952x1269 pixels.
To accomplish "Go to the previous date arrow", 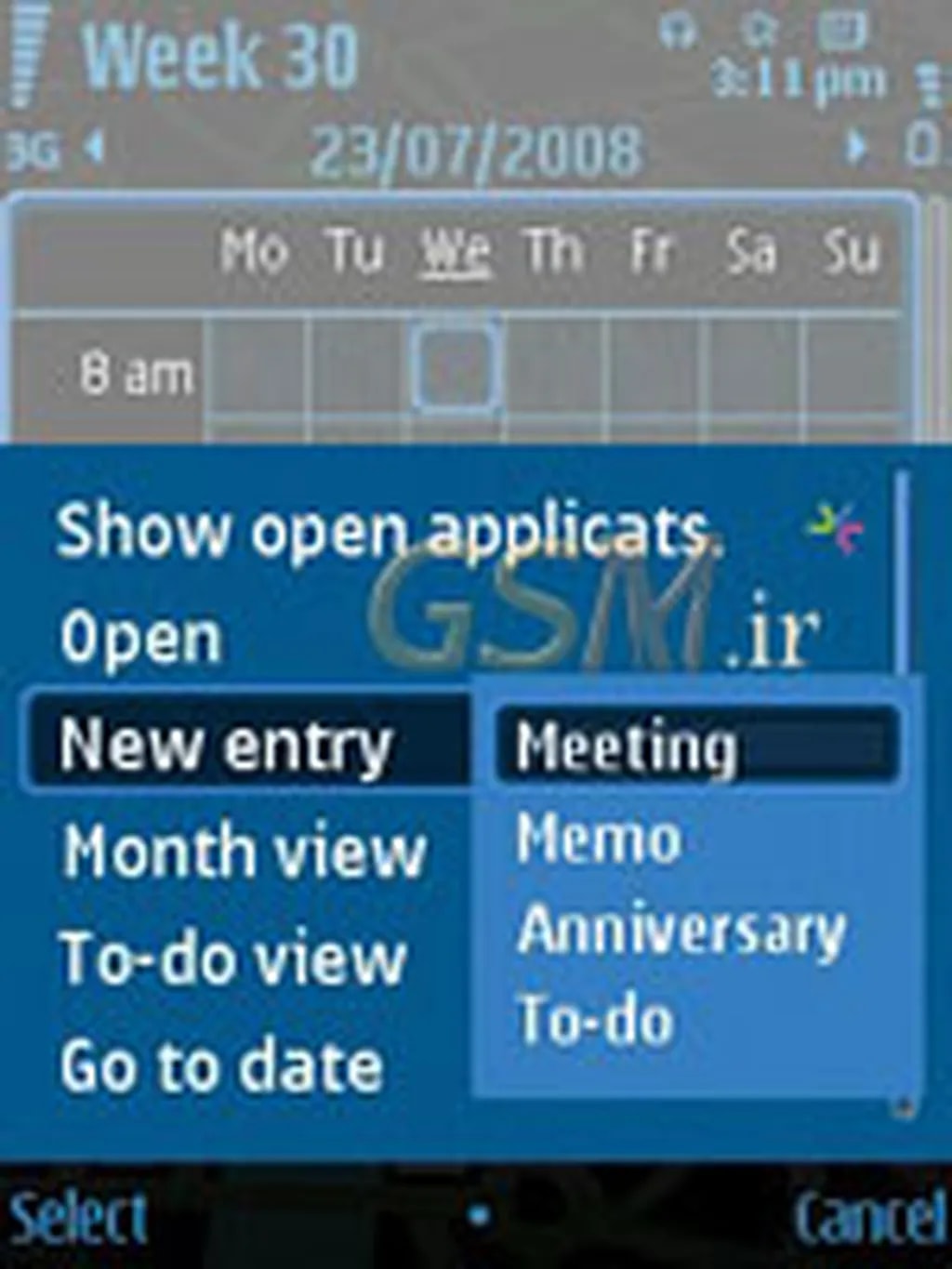I will click(94, 147).
